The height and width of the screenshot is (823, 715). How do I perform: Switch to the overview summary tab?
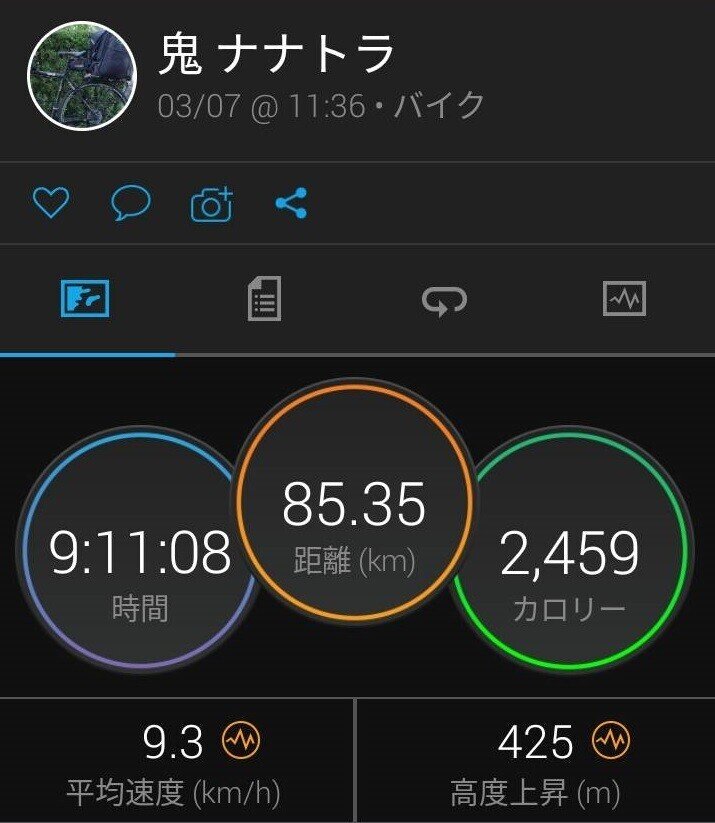tap(86, 299)
